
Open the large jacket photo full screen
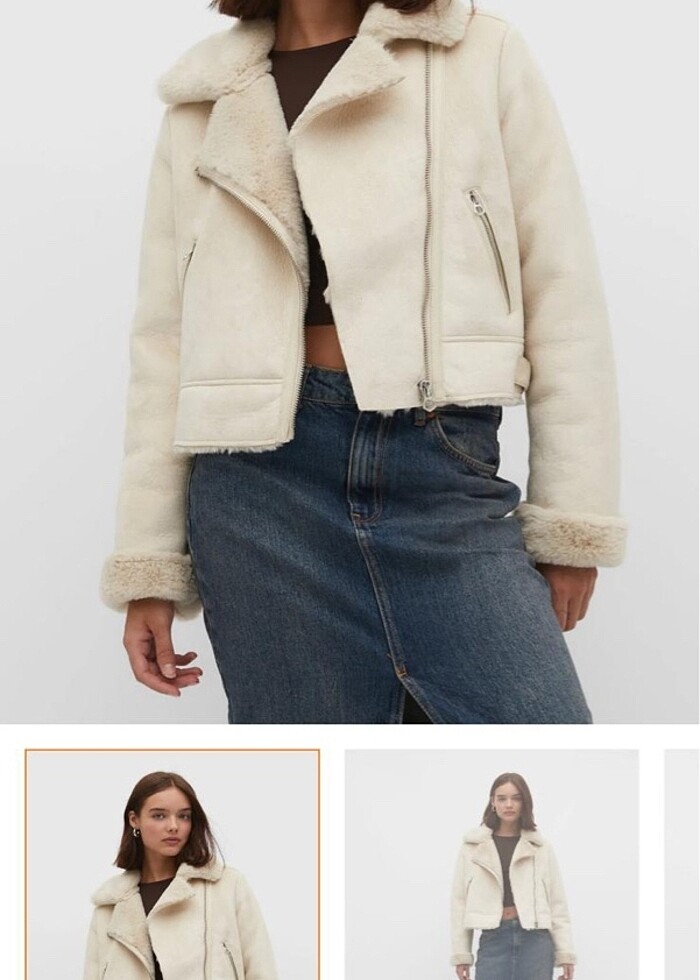pos(350,360)
